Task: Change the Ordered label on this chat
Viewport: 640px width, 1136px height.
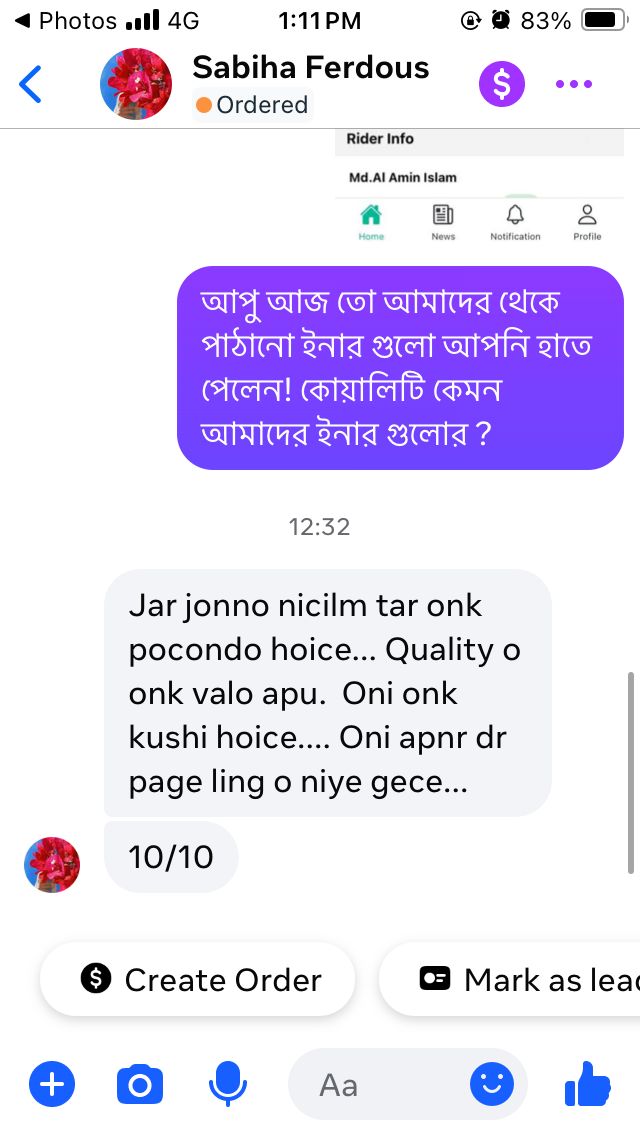Action: coord(253,105)
